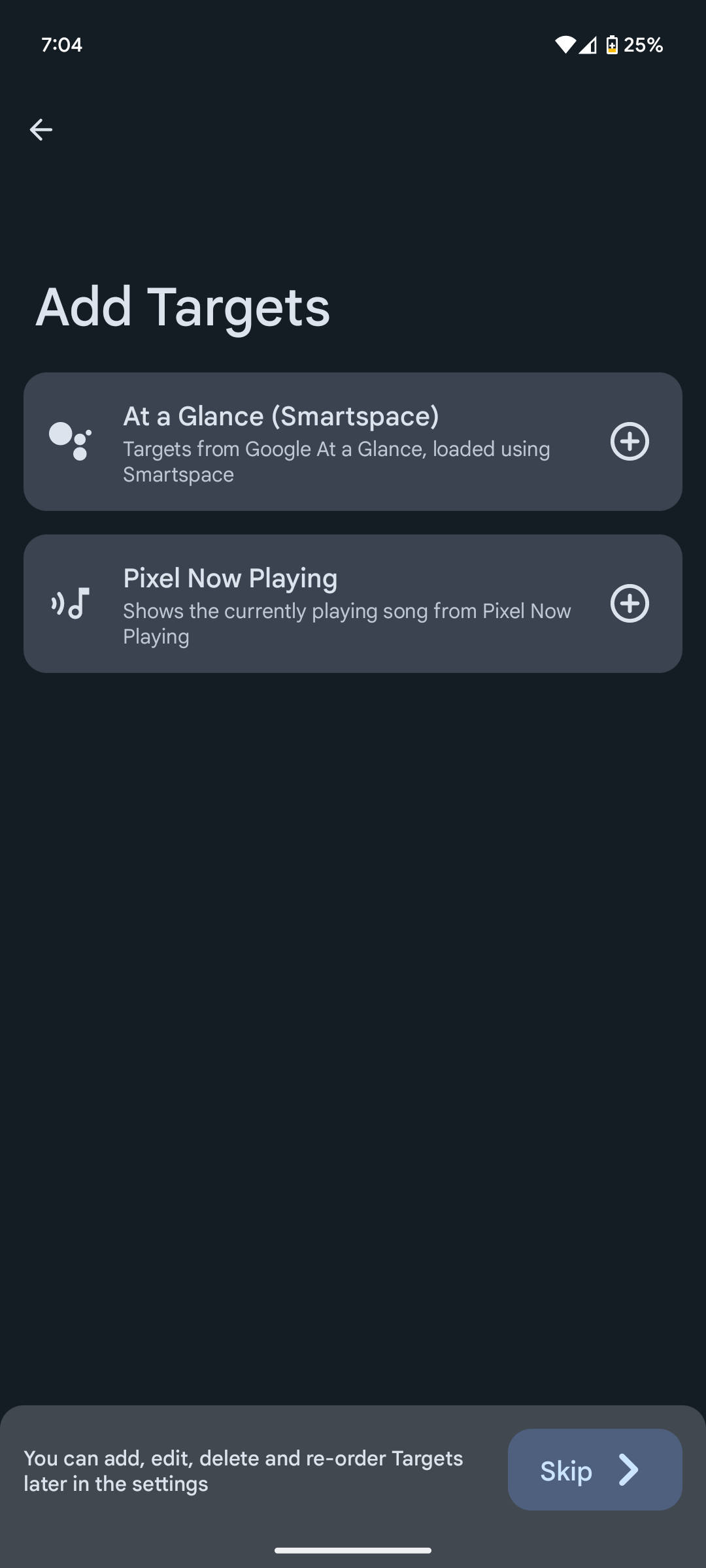Select the Pixel Now Playing list entry

pos(353,603)
